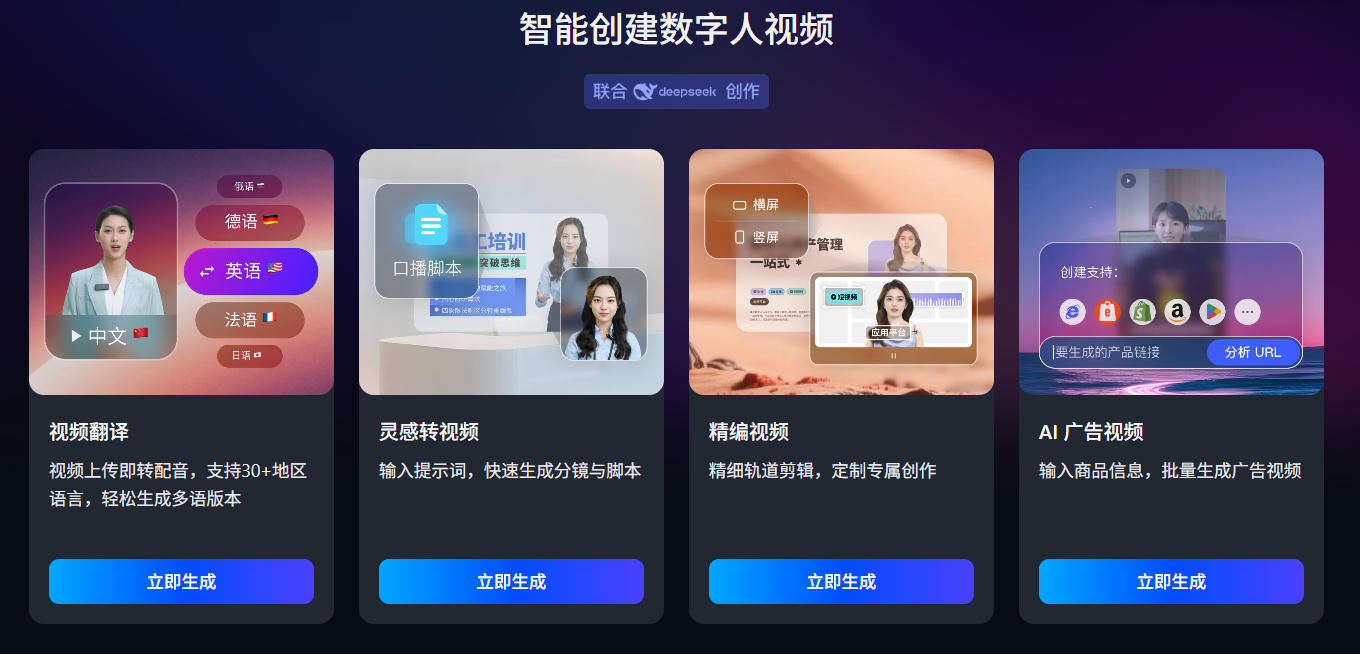Create an AI 广告视频 via 立即生成
Screen dimensions: 1360x654
tap(1171, 581)
